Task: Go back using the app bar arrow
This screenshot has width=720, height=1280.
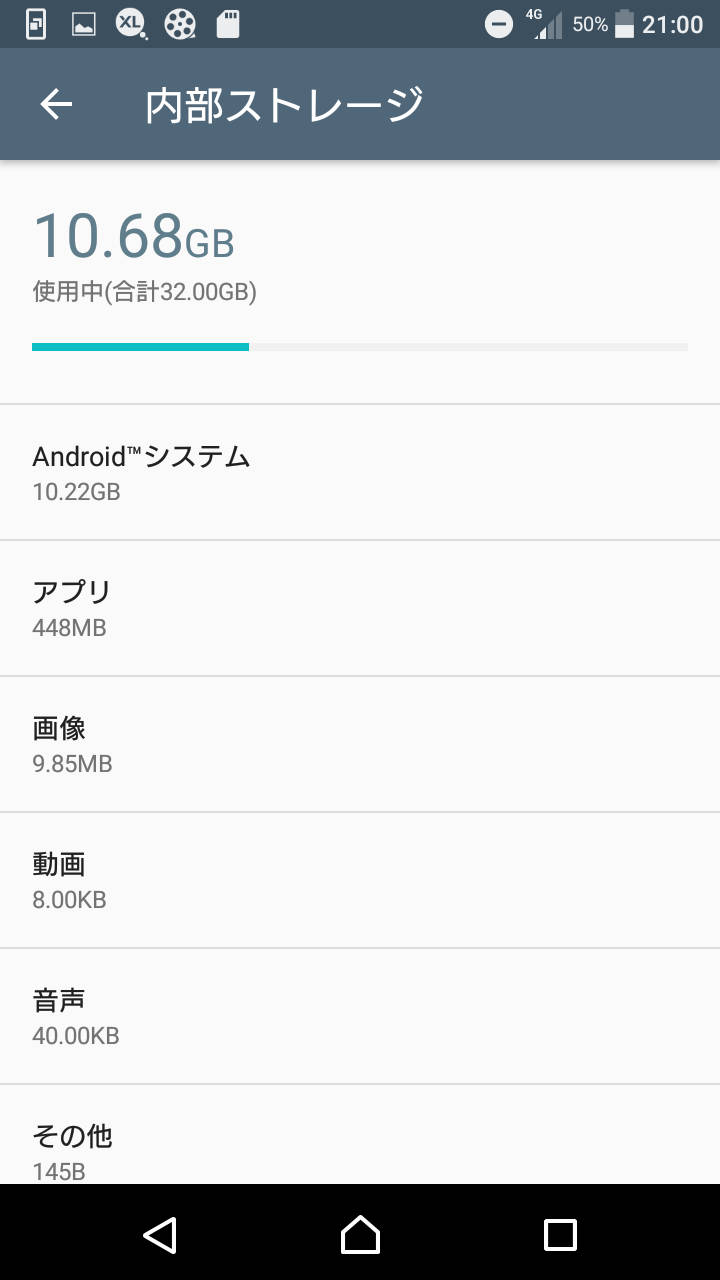Action: (57, 104)
